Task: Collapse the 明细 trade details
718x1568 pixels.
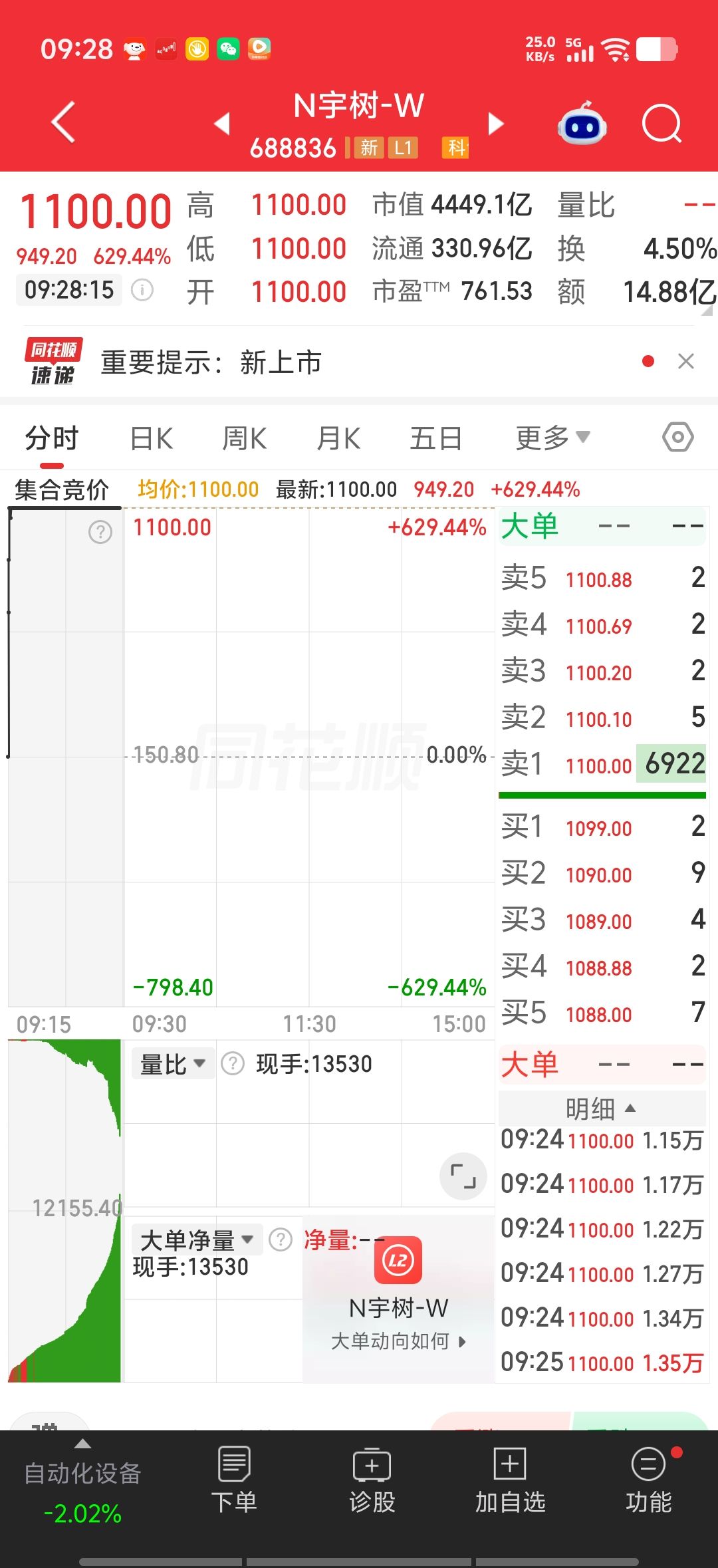Action: click(602, 1109)
